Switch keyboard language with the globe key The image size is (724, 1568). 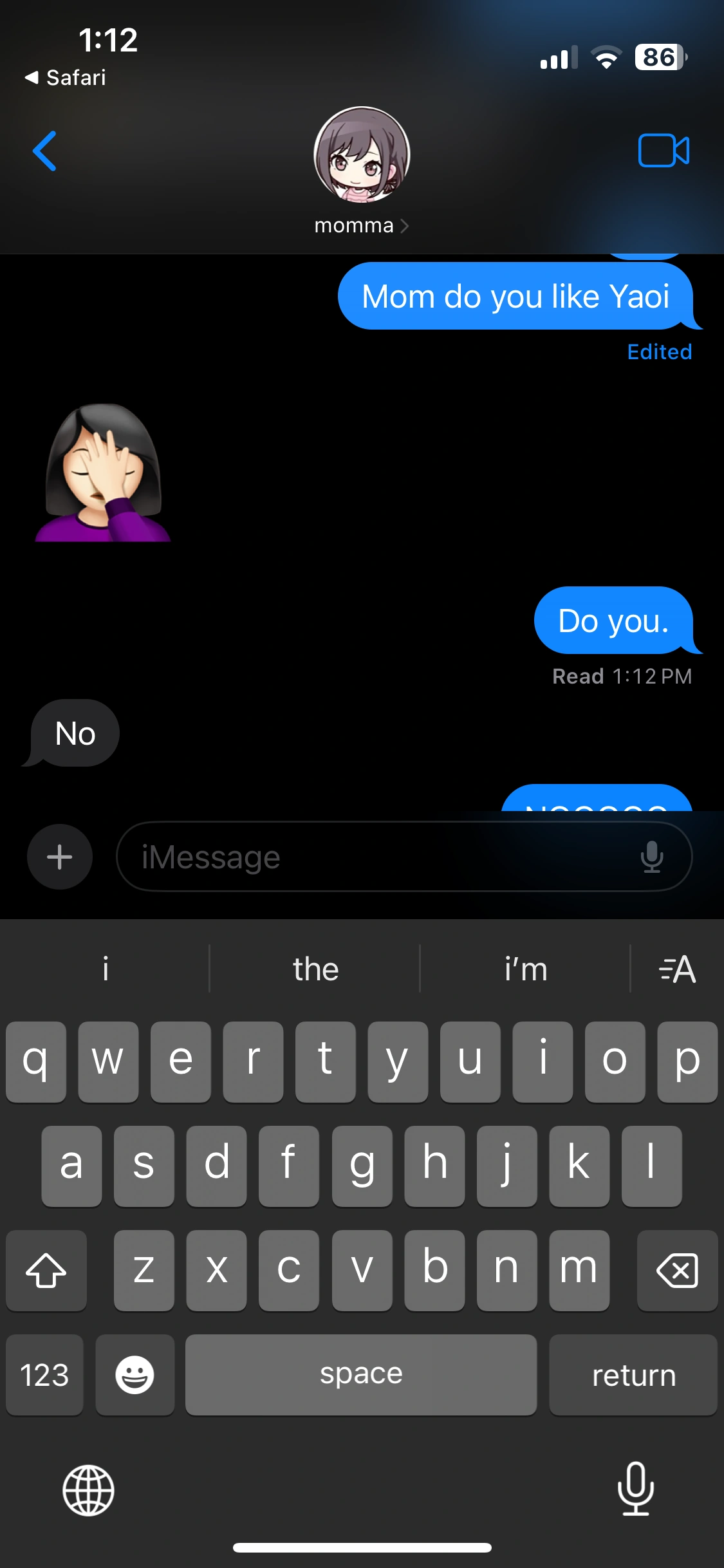click(x=88, y=1490)
